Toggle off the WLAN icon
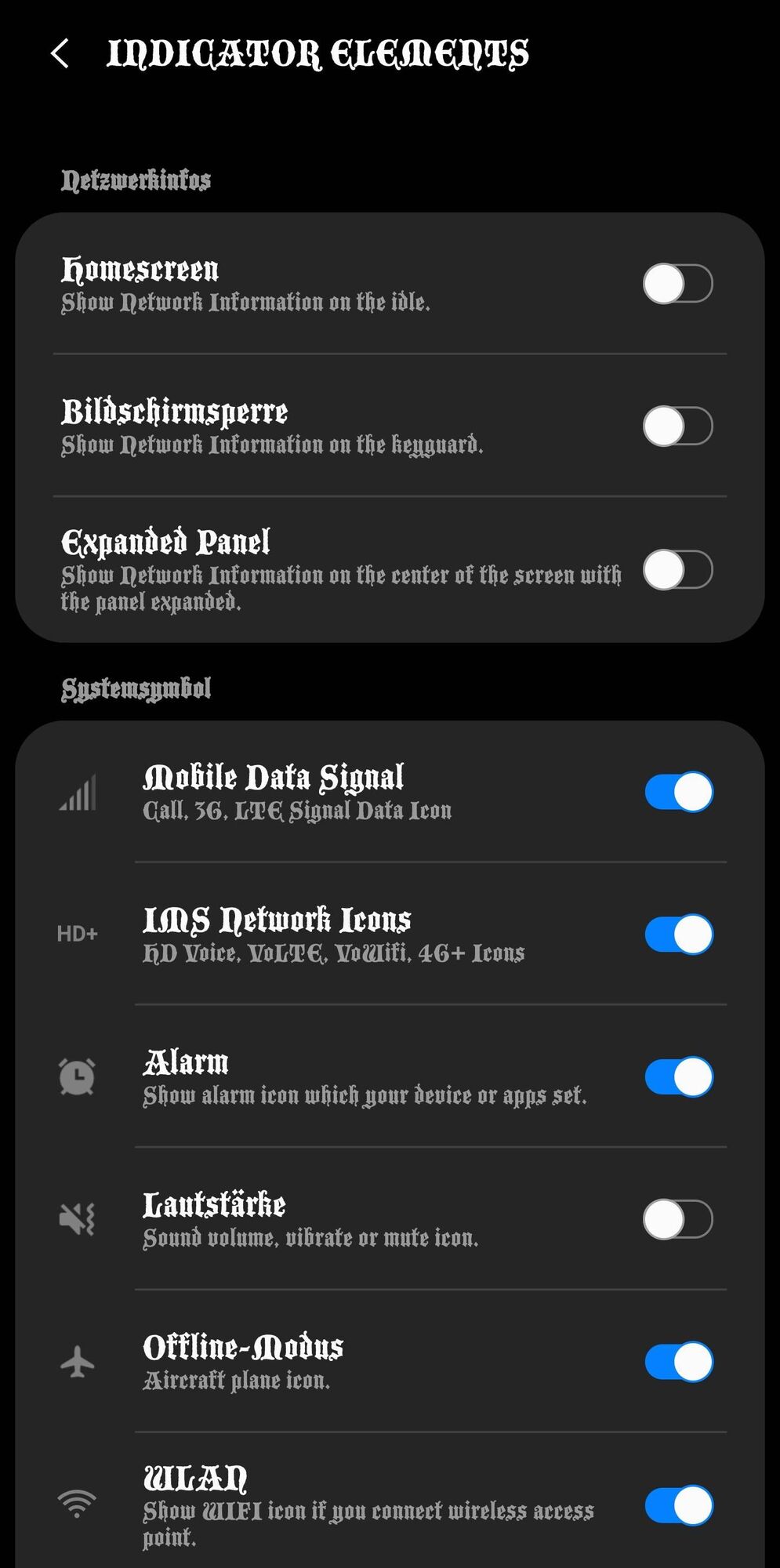This screenshot has height=1568, width=780. click(679, 1505)
